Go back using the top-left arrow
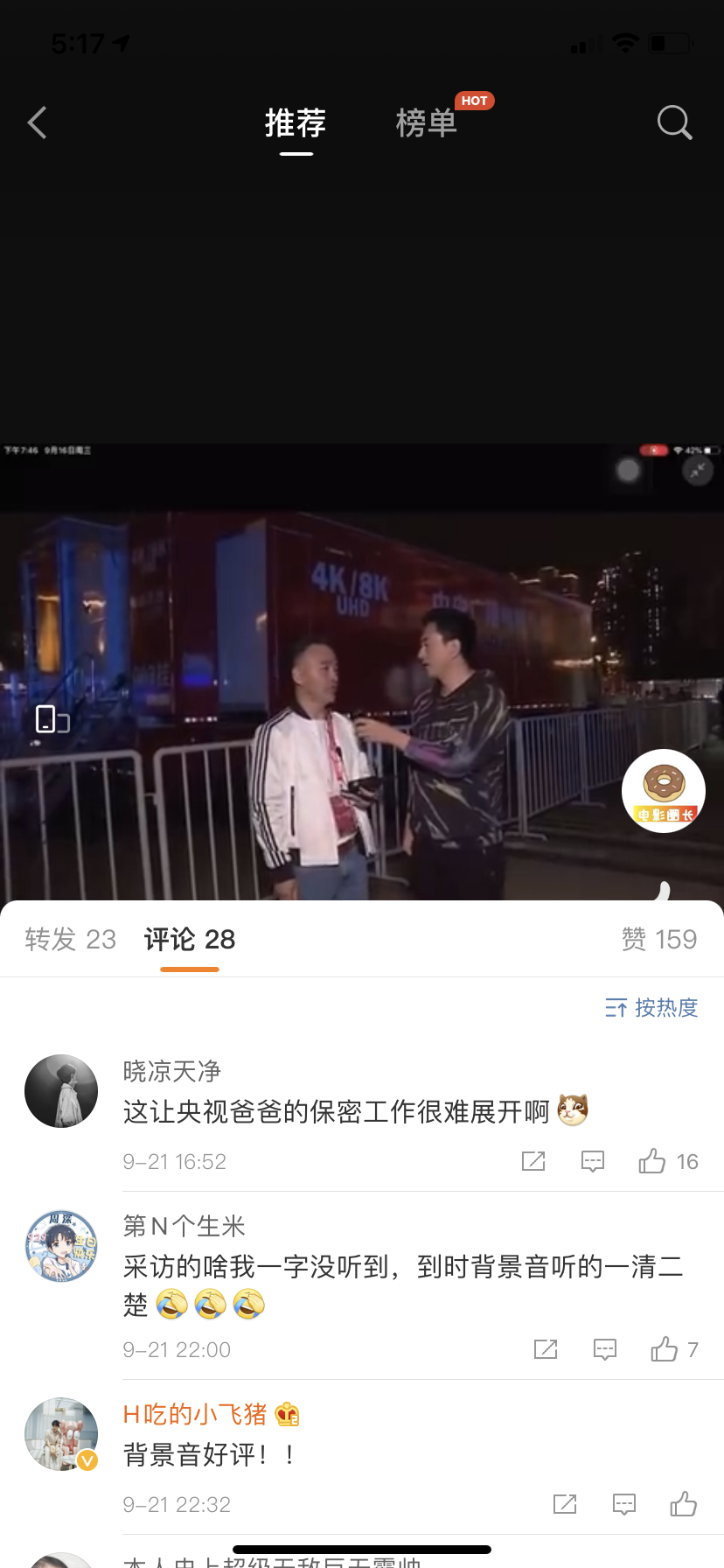Image resolution: width=724 pixels, height=1568 pixels. click(x=37, y=123)
